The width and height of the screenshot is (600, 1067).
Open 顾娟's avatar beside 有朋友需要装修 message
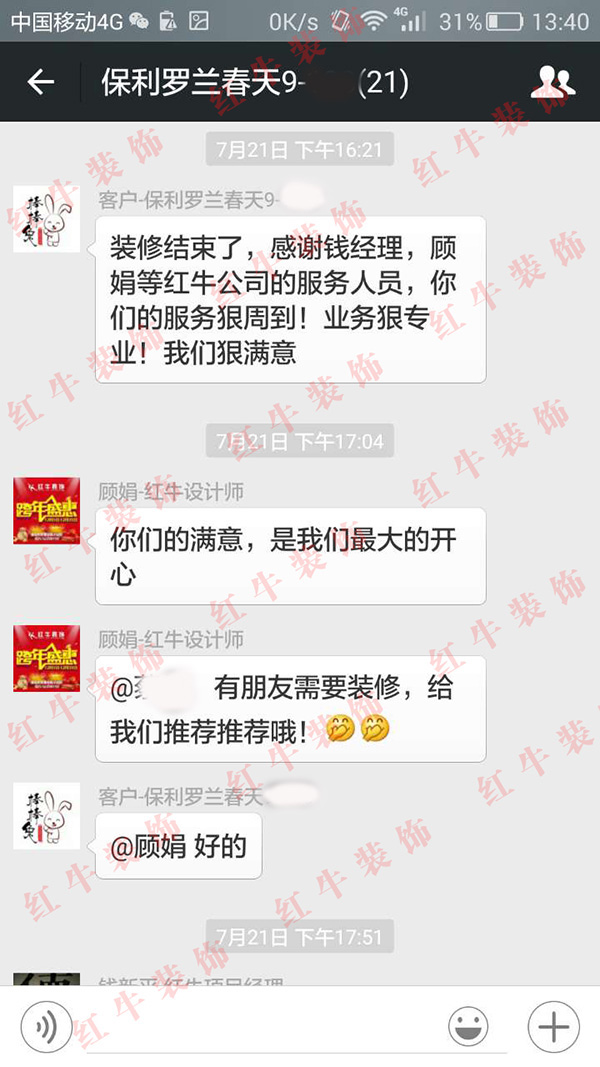(x=46, y=658)
